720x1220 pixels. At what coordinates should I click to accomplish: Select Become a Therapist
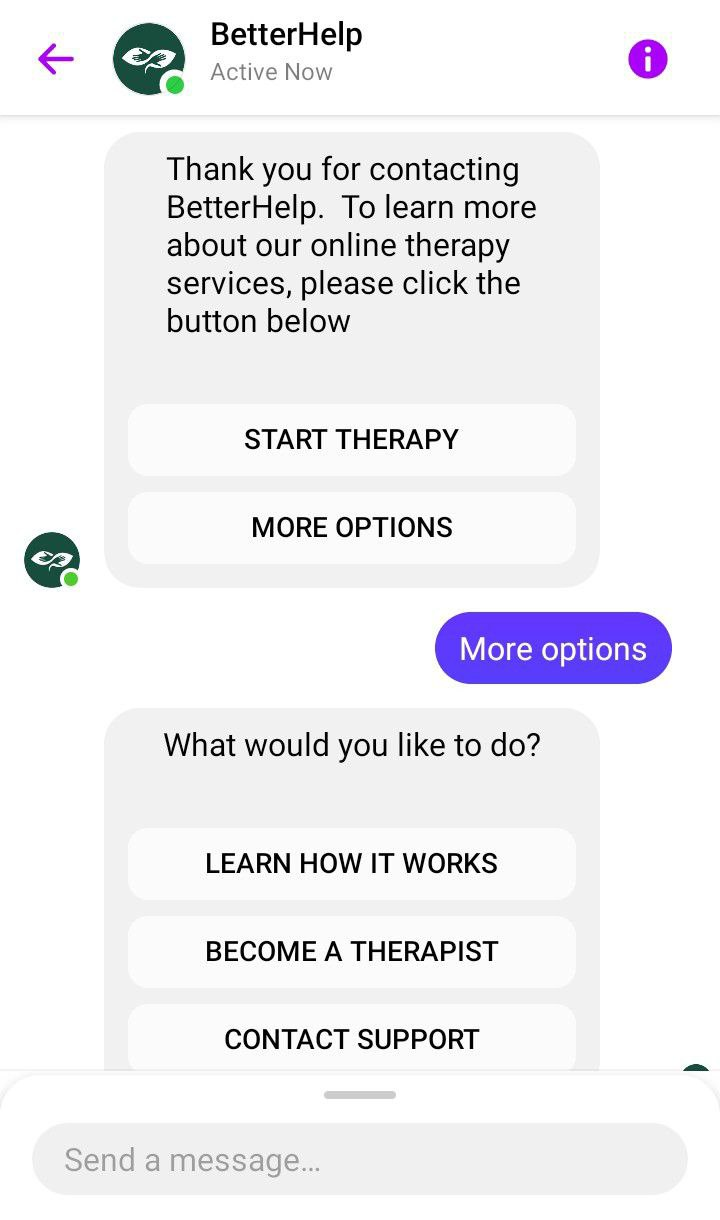click(352, 952)
